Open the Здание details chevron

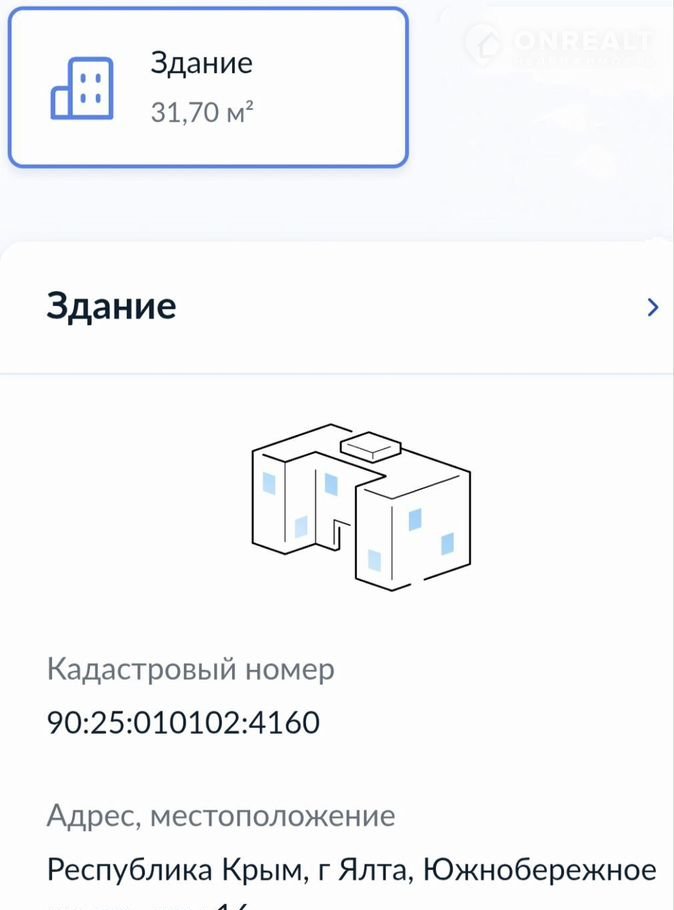click(652, 307)
